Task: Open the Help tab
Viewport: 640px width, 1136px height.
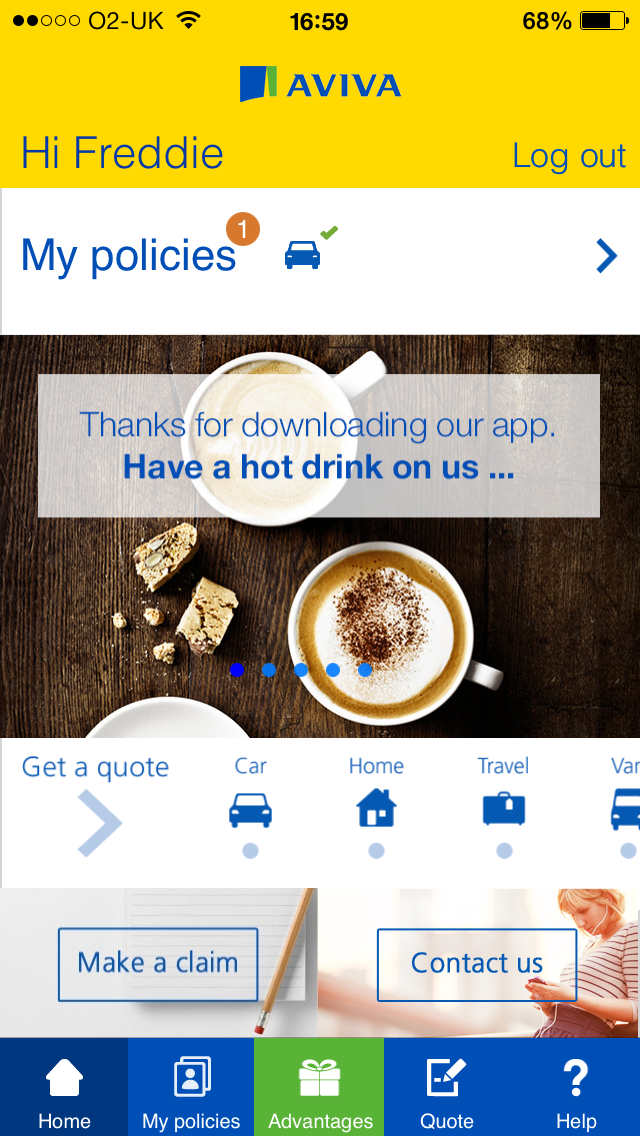Action: pos(576,1088)
